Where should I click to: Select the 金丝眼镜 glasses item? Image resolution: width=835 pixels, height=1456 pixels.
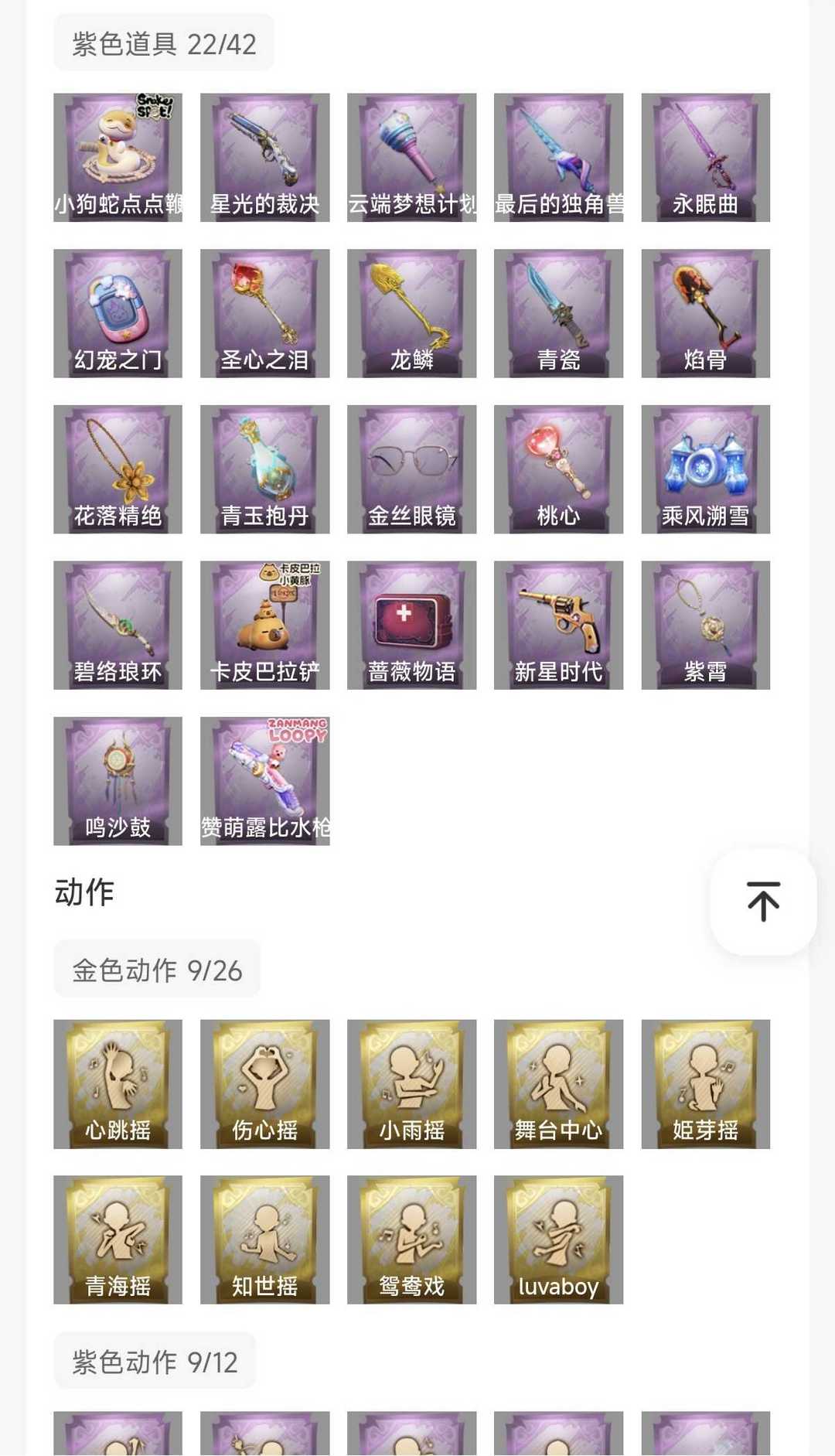click(x=411, y=468)
